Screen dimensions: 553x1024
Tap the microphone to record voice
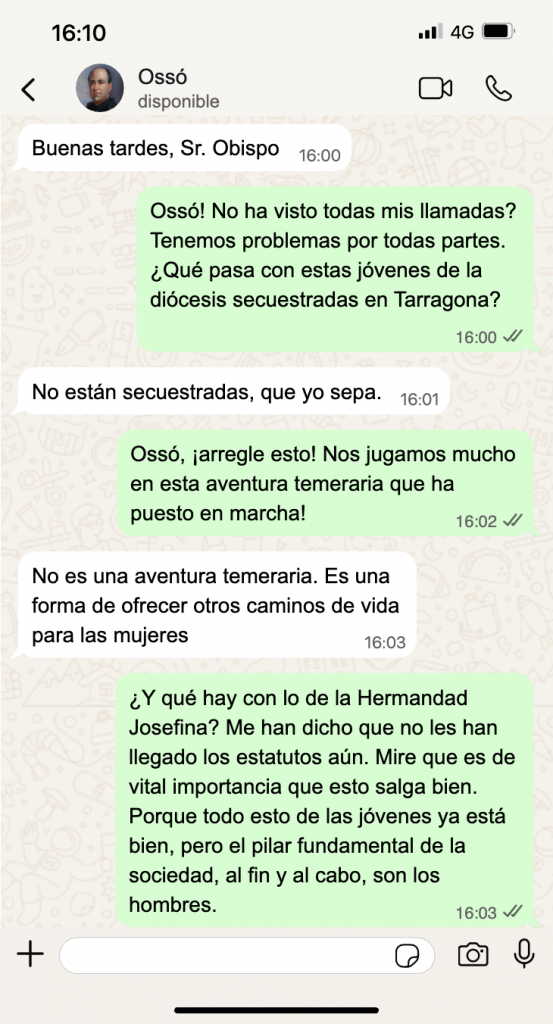tap(524, 954)
